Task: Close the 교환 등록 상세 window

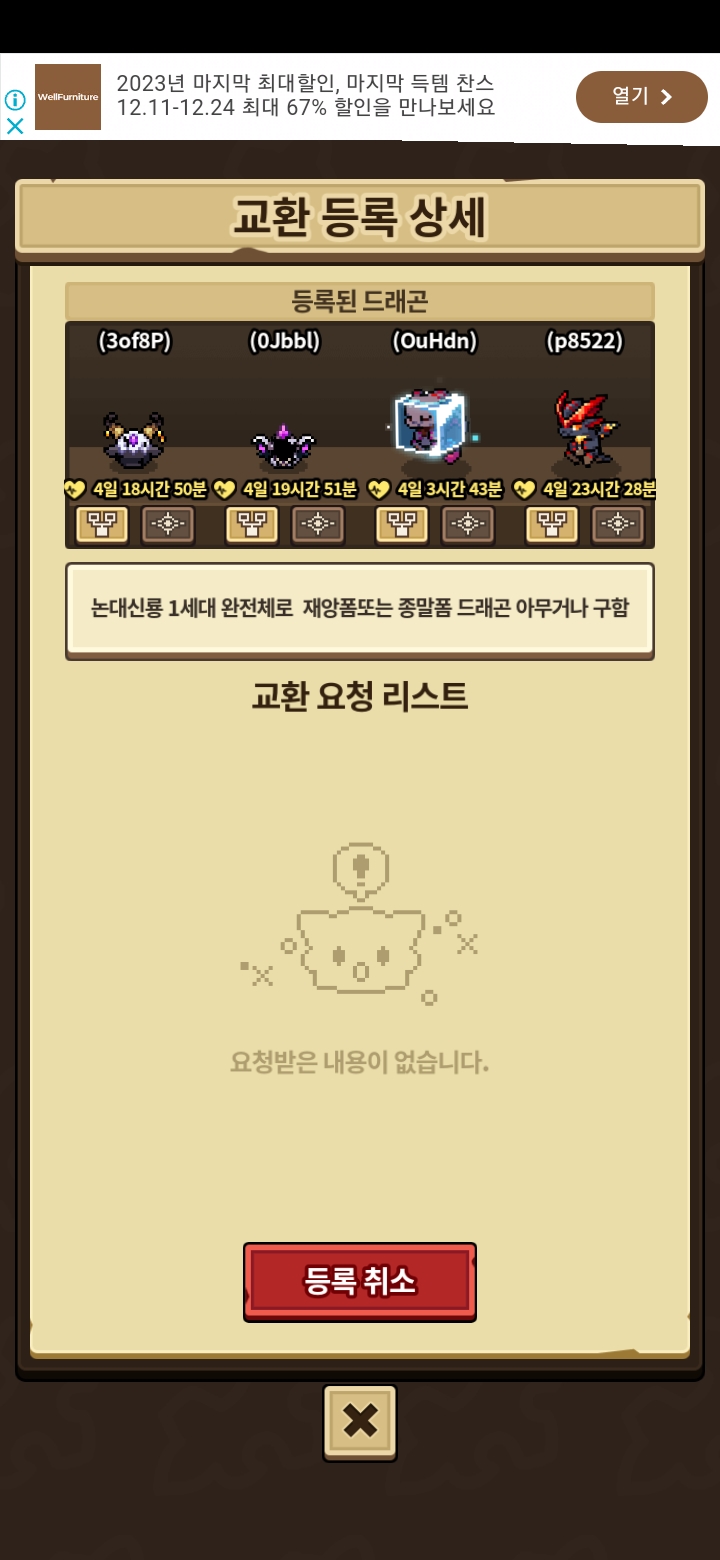Action: click(x=360, y=1421)
